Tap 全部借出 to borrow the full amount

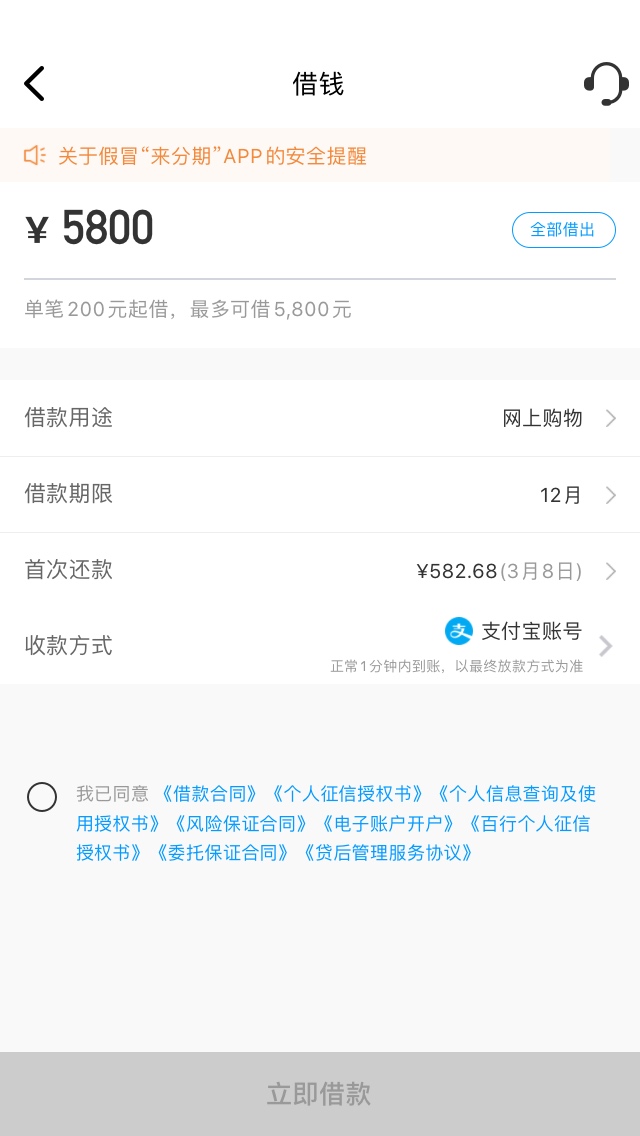click(x=563, y=230)
